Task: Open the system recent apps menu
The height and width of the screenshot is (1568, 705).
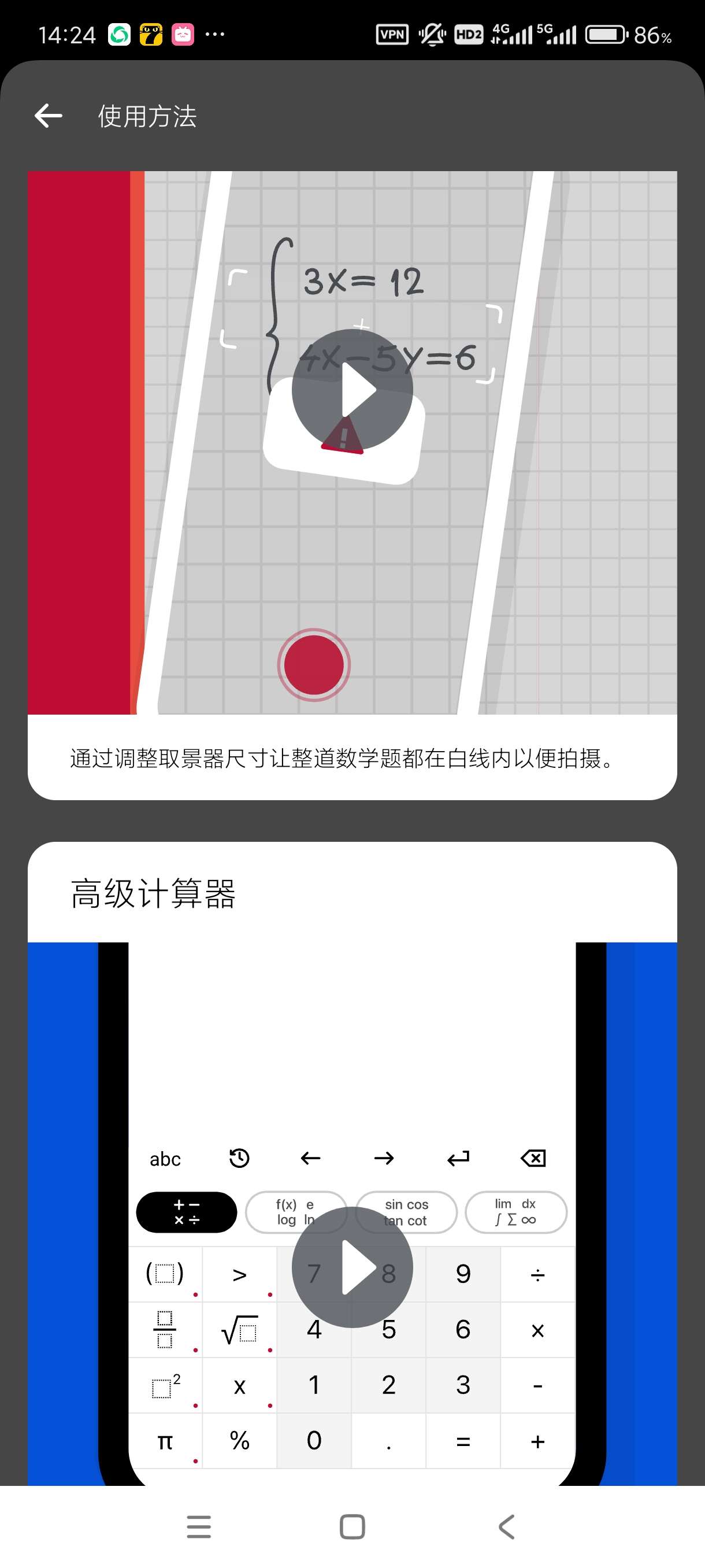Action: click(199, 1526)
